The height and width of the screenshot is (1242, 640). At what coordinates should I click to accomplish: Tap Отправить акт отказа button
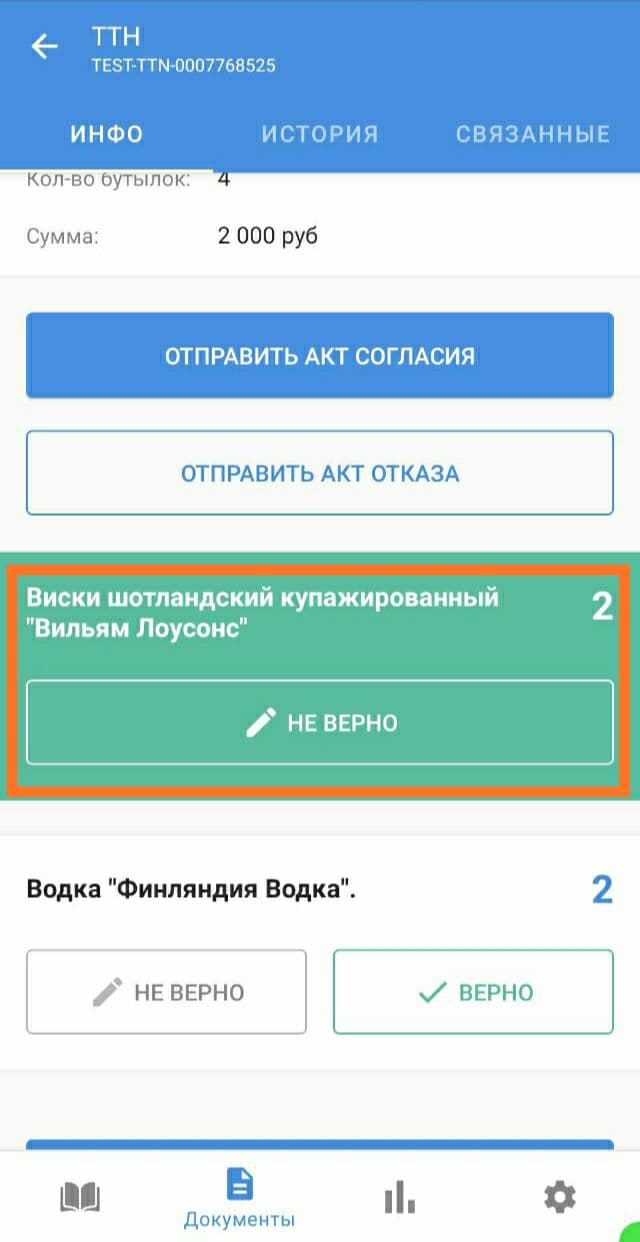[x=320, y=473]
